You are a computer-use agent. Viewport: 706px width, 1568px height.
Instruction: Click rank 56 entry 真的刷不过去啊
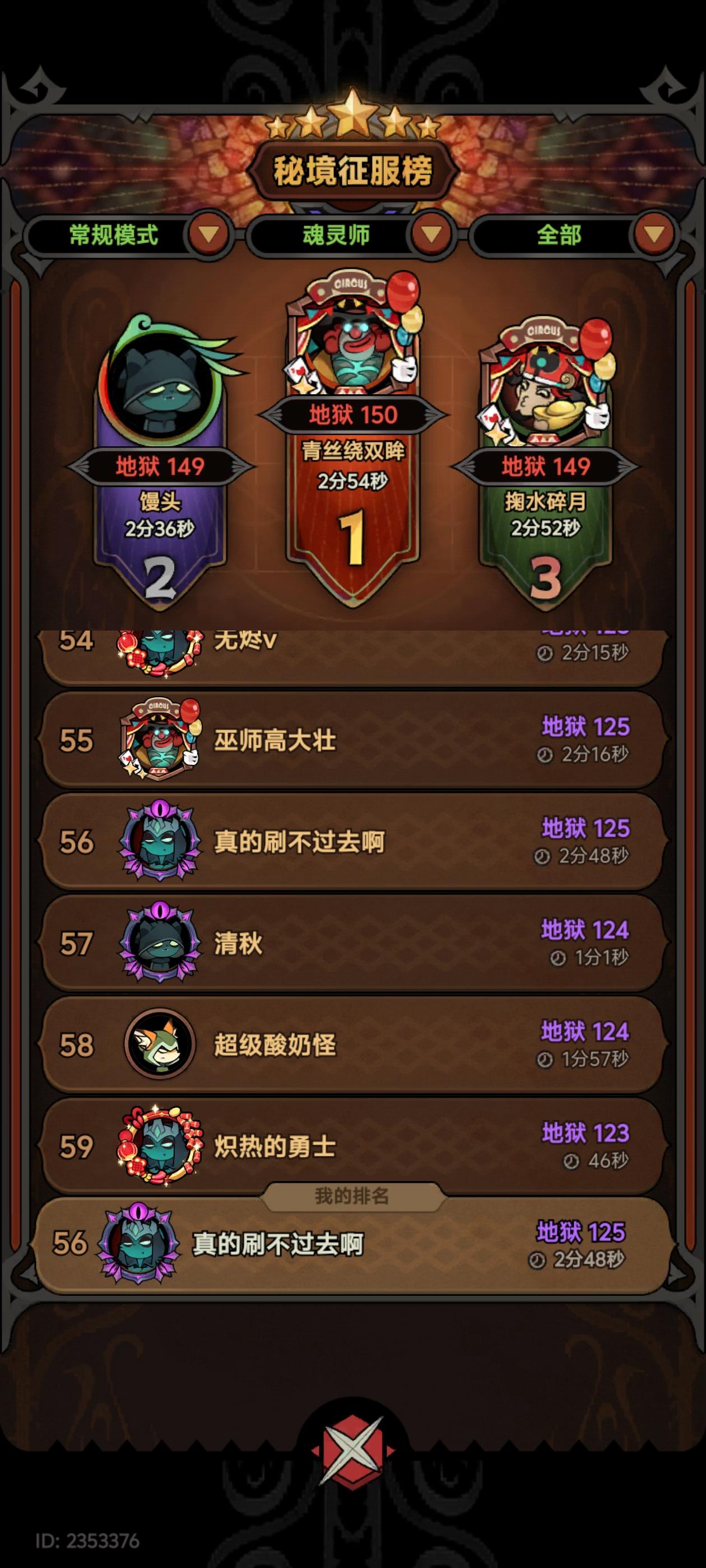click(x=352, y=842)
